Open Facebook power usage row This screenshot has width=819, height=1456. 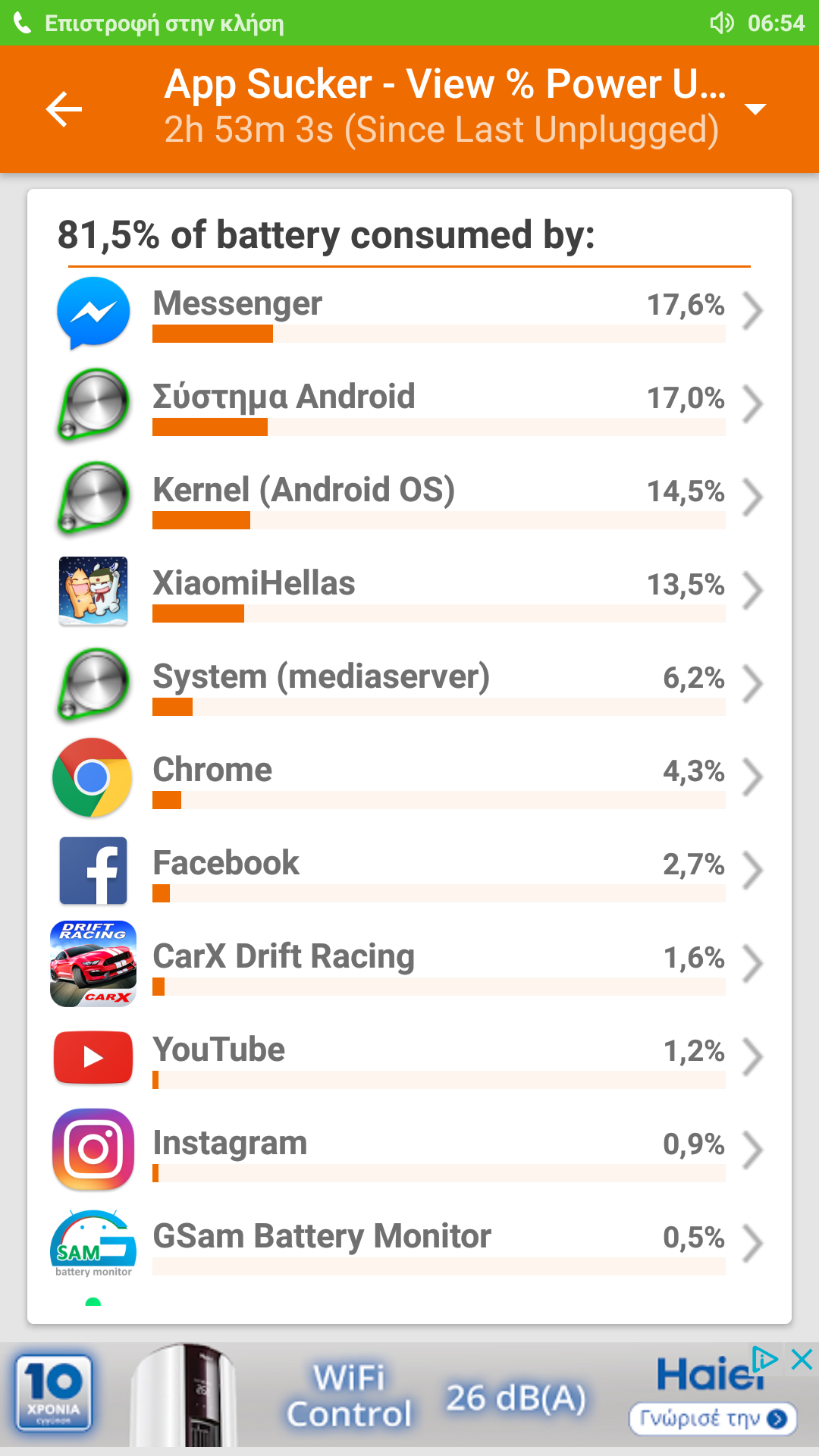[x=409, y=871]
